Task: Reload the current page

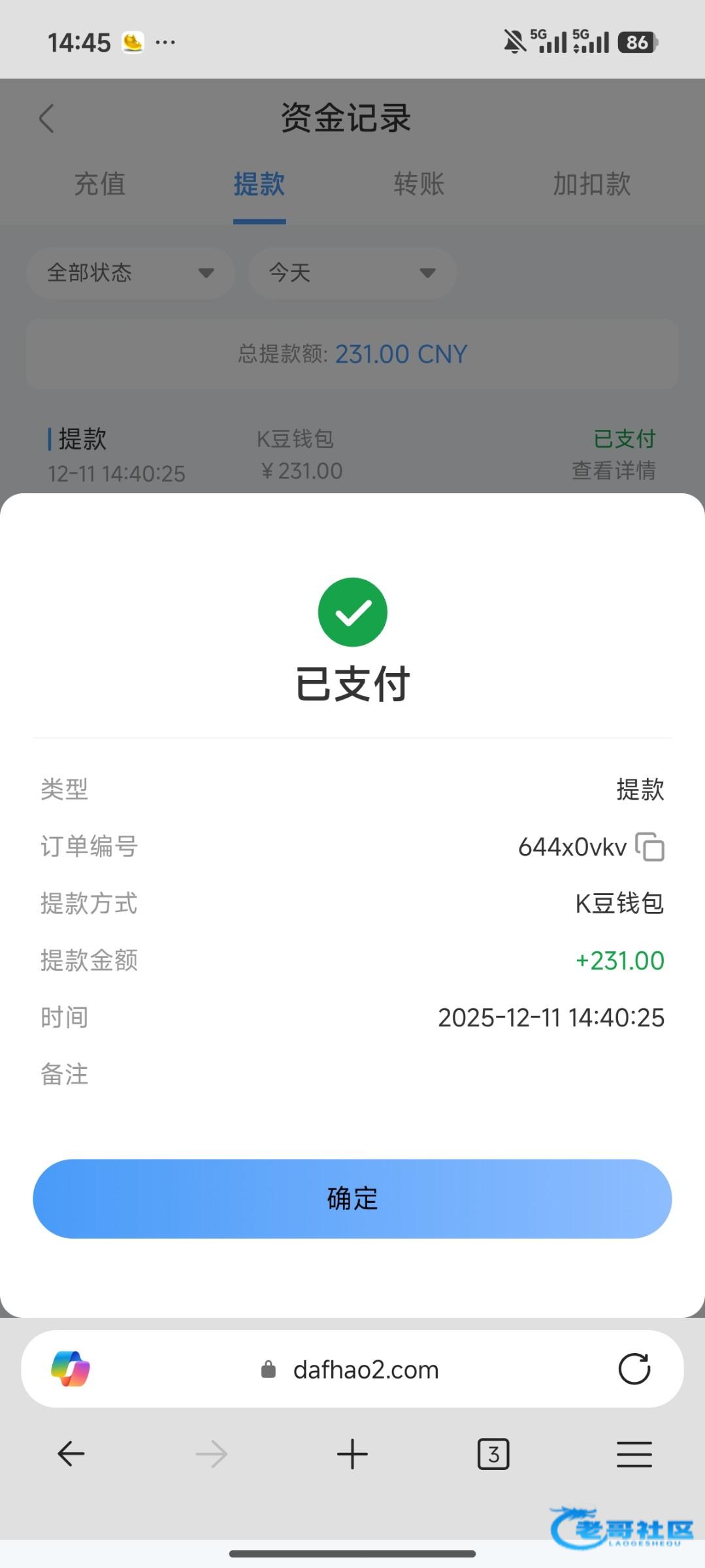Action: (x=634, y=1369)
